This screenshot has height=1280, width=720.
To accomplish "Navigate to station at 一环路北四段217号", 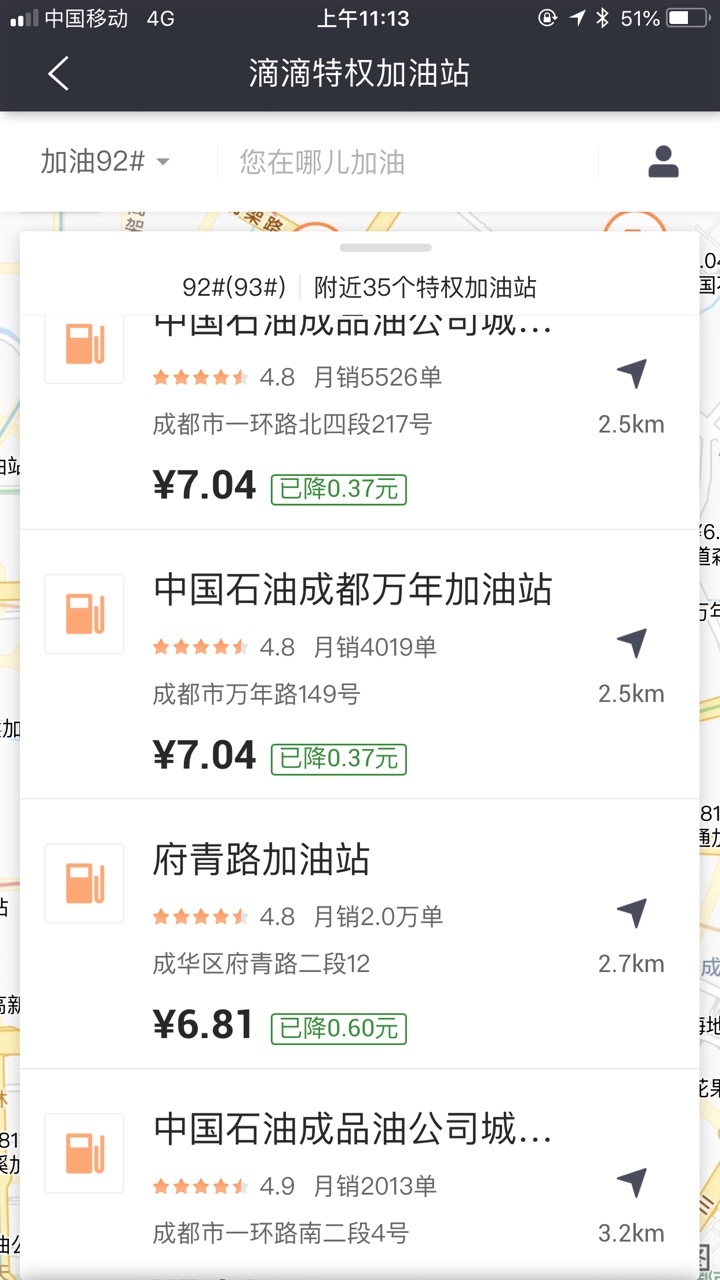I will (x=631, y=374).
